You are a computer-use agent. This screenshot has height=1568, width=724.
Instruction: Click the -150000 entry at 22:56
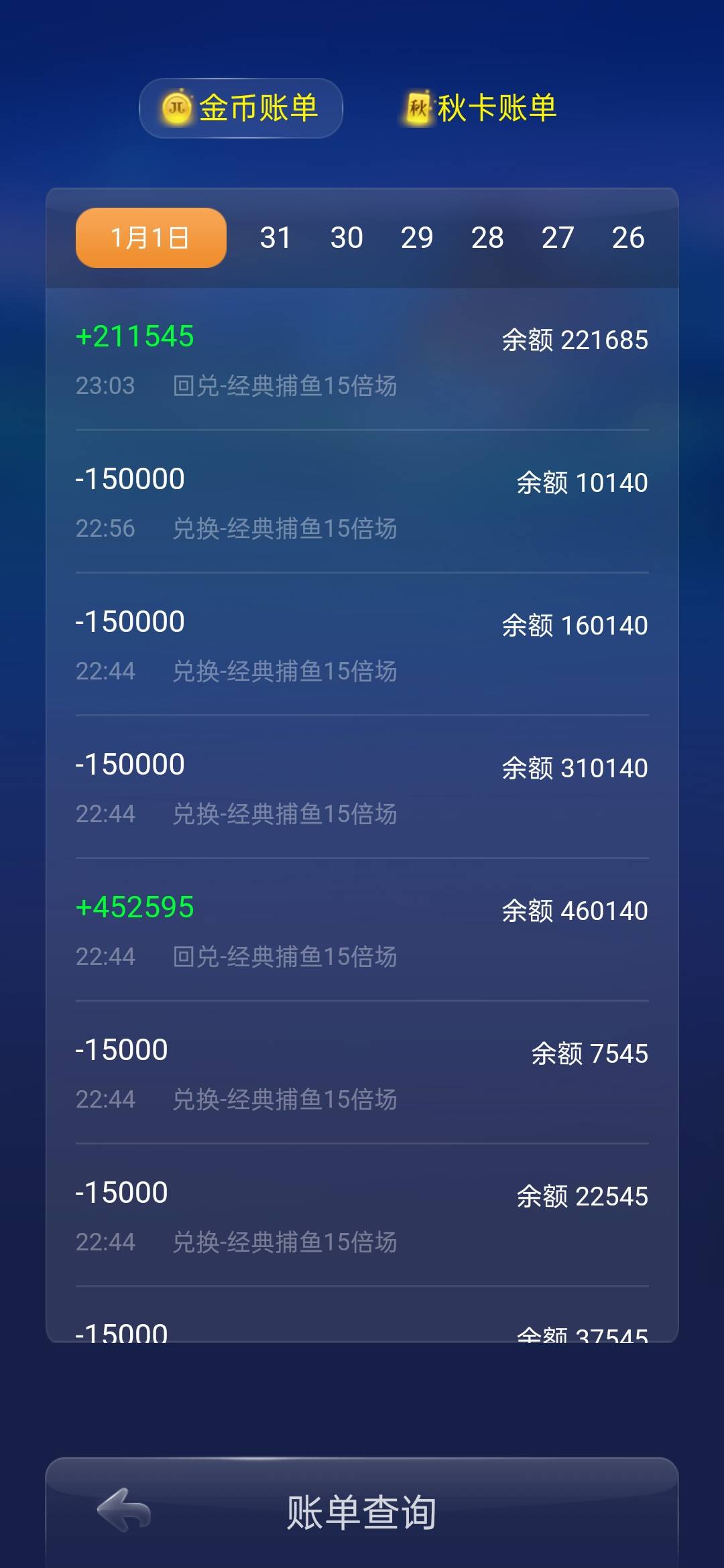point(129,478)
